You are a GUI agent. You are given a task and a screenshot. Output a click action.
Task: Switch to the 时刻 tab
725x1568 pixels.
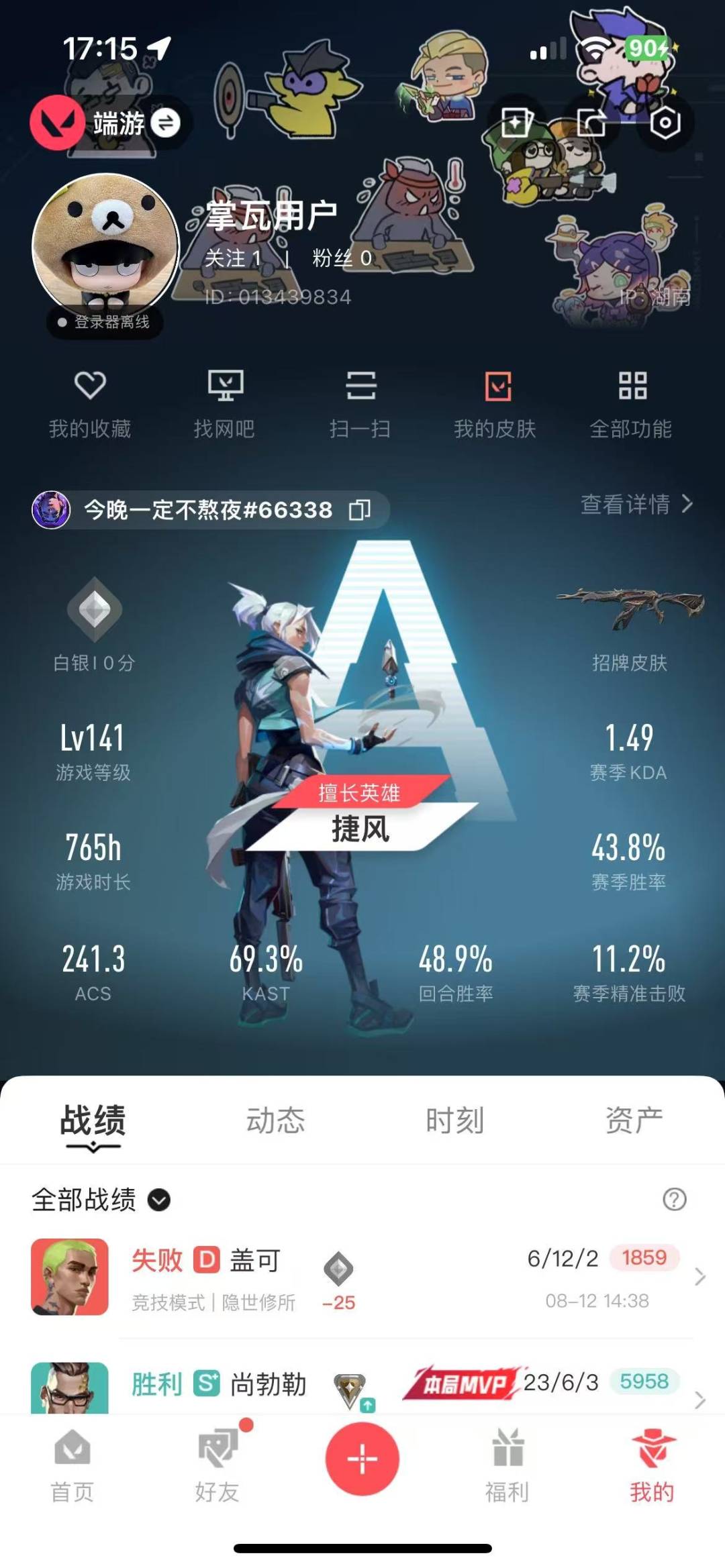click(x=454, y=1120)
